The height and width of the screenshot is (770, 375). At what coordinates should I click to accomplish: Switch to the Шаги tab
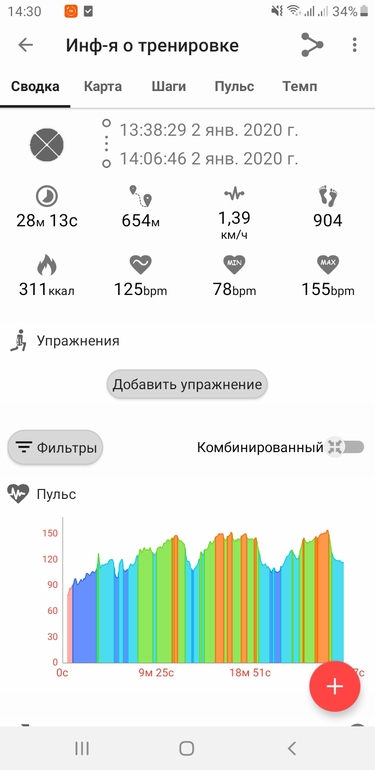168,87
